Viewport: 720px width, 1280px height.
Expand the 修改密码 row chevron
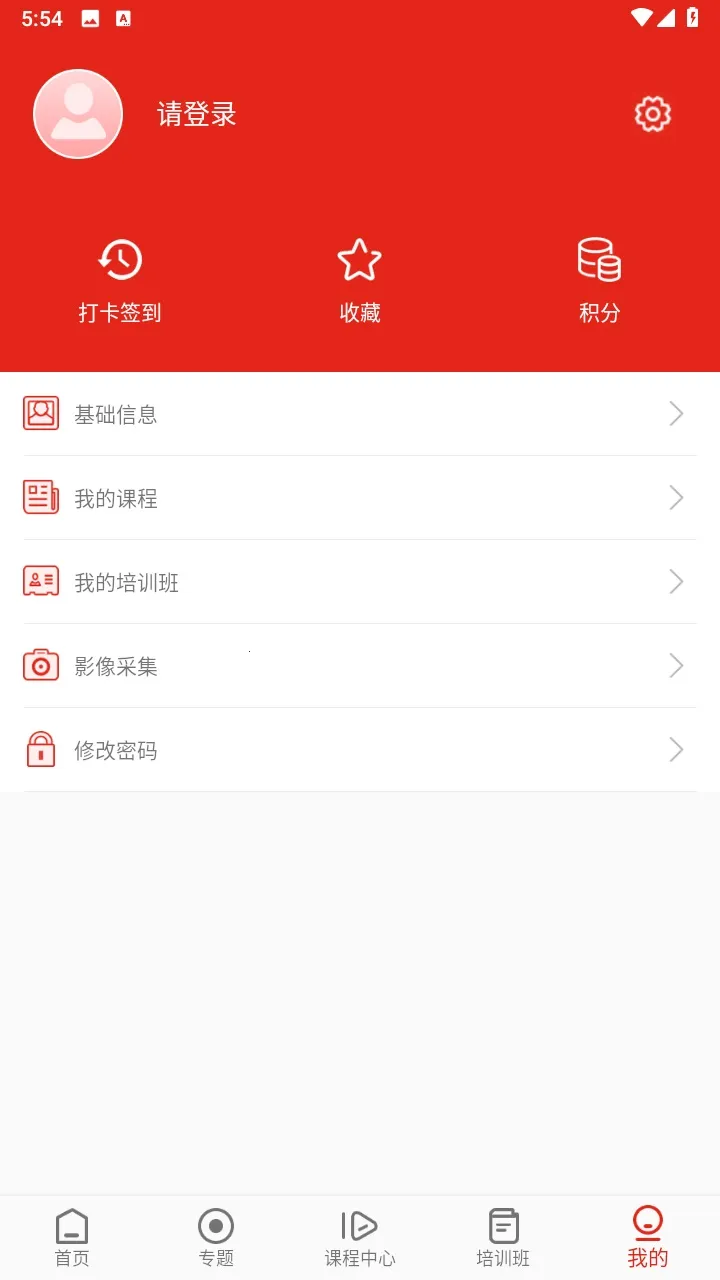click(676, 750)
